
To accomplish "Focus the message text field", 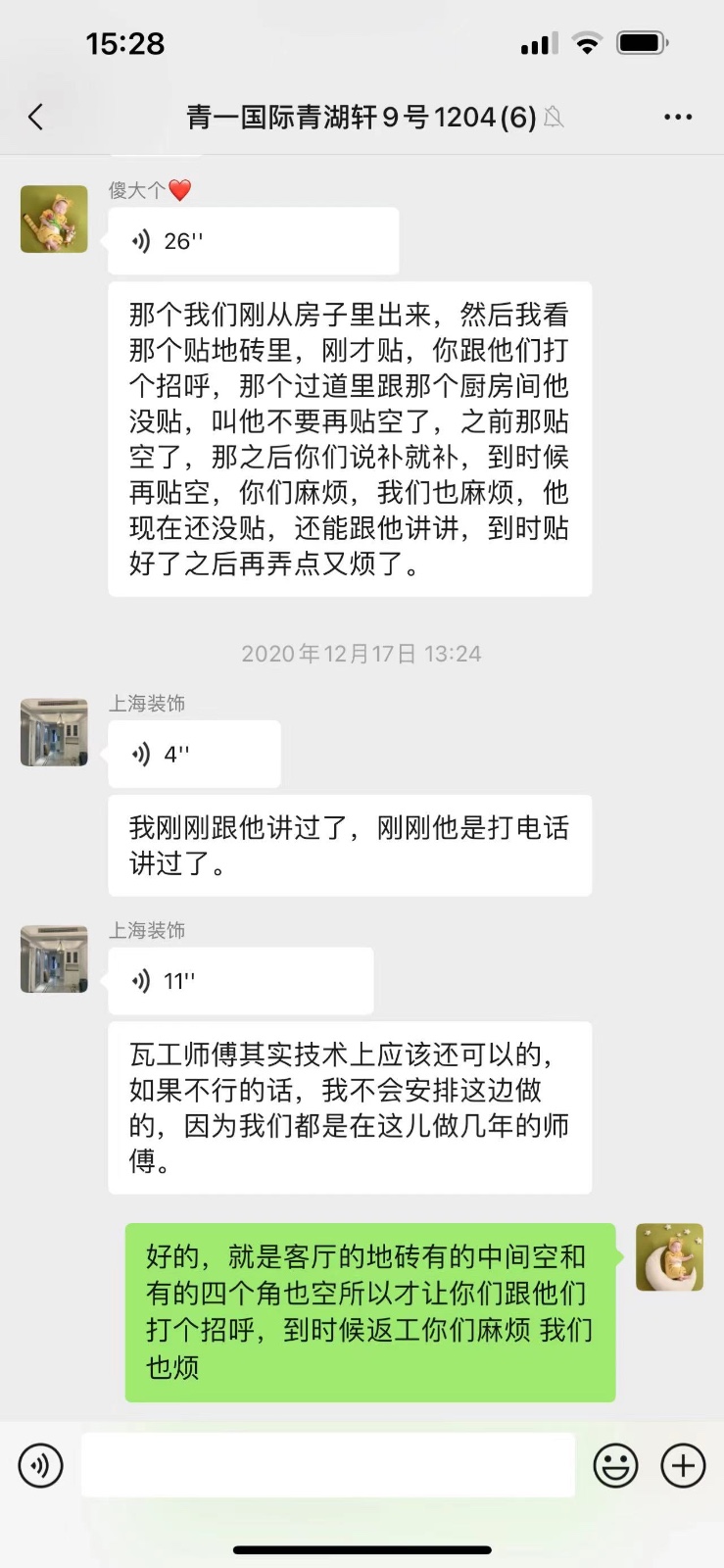I will tap(327, 1465).
